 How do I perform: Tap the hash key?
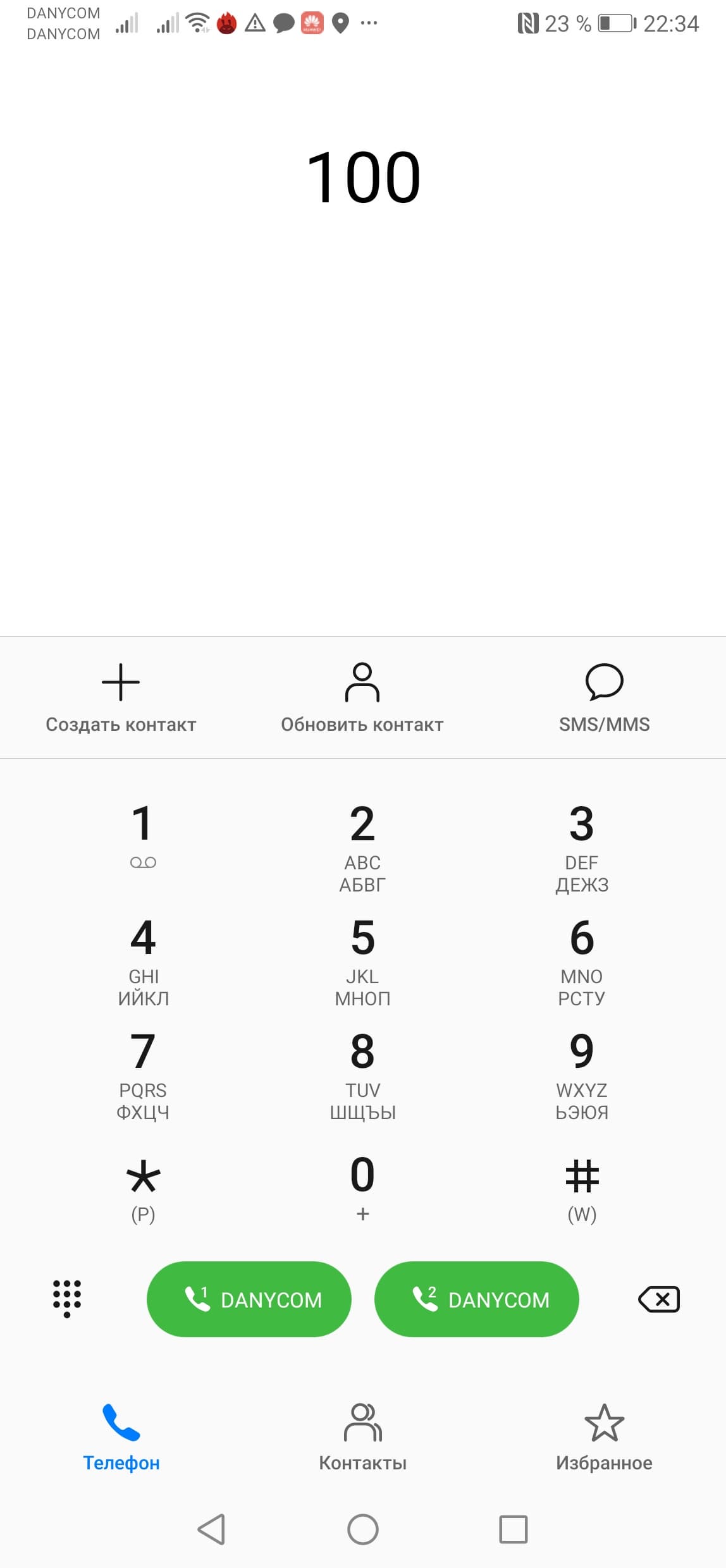pos(582,1187)
